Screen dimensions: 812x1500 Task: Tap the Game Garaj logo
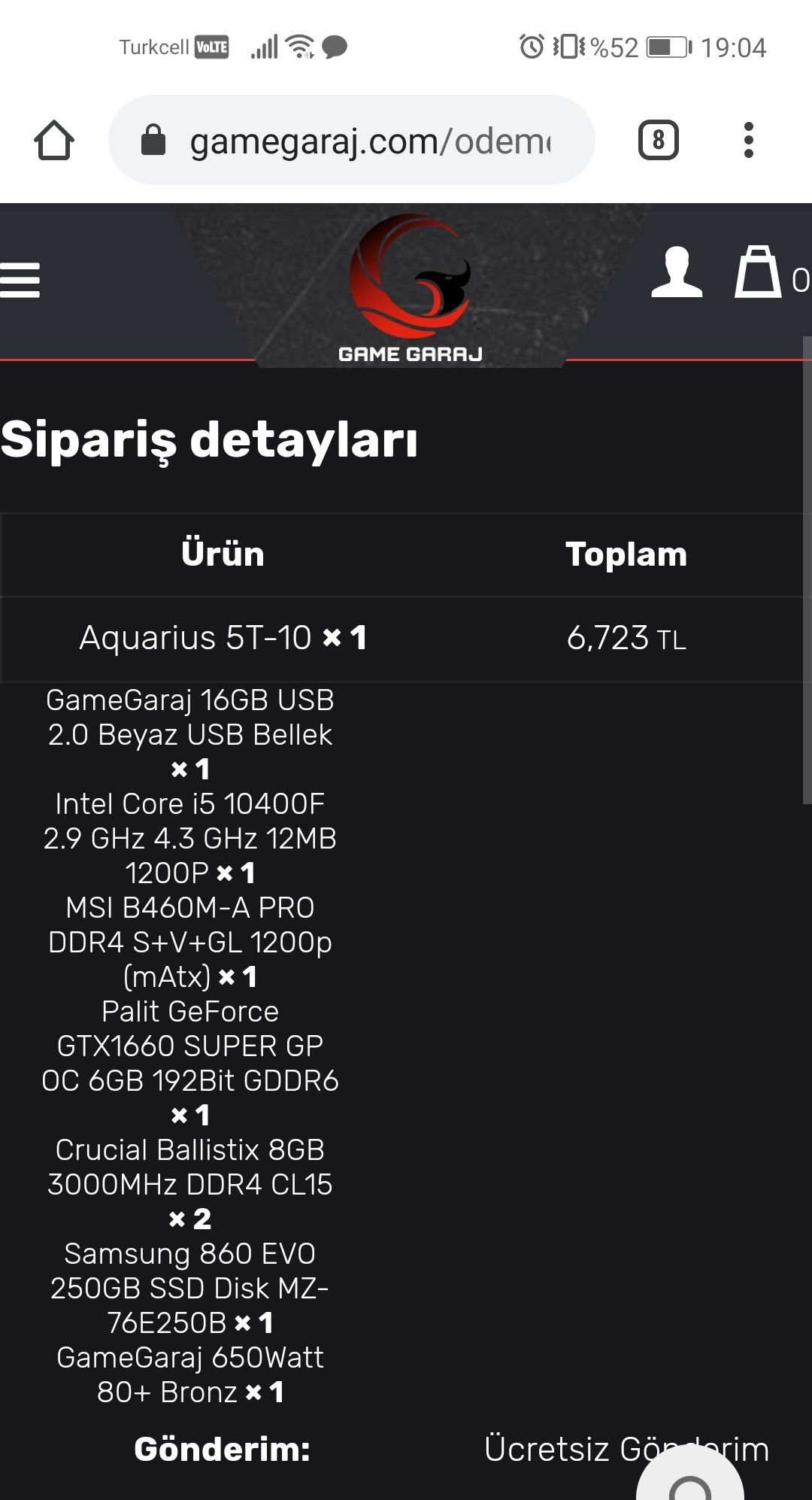tap(411, 288)
